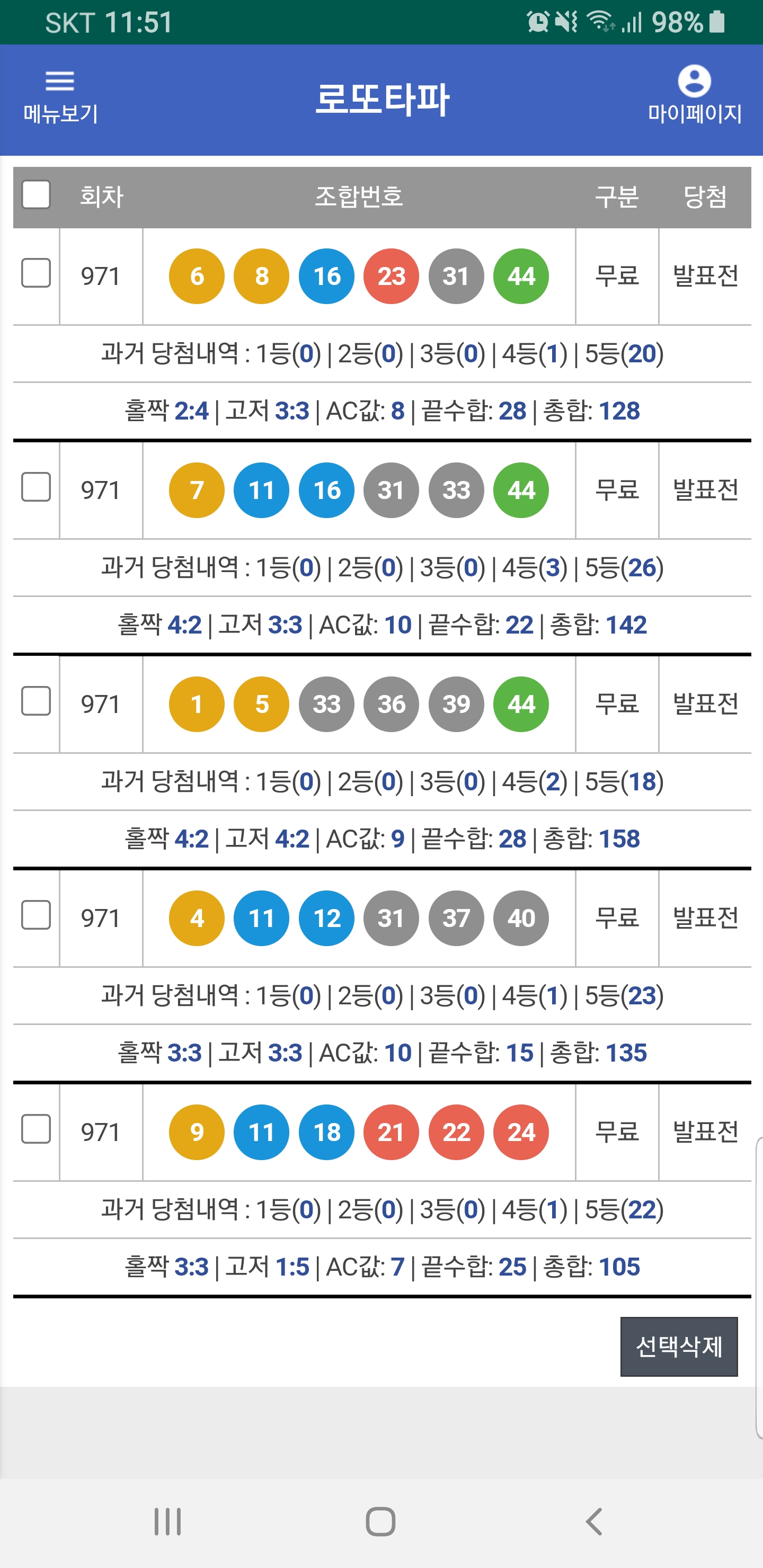Go back with the system back button

[594, 1522]
